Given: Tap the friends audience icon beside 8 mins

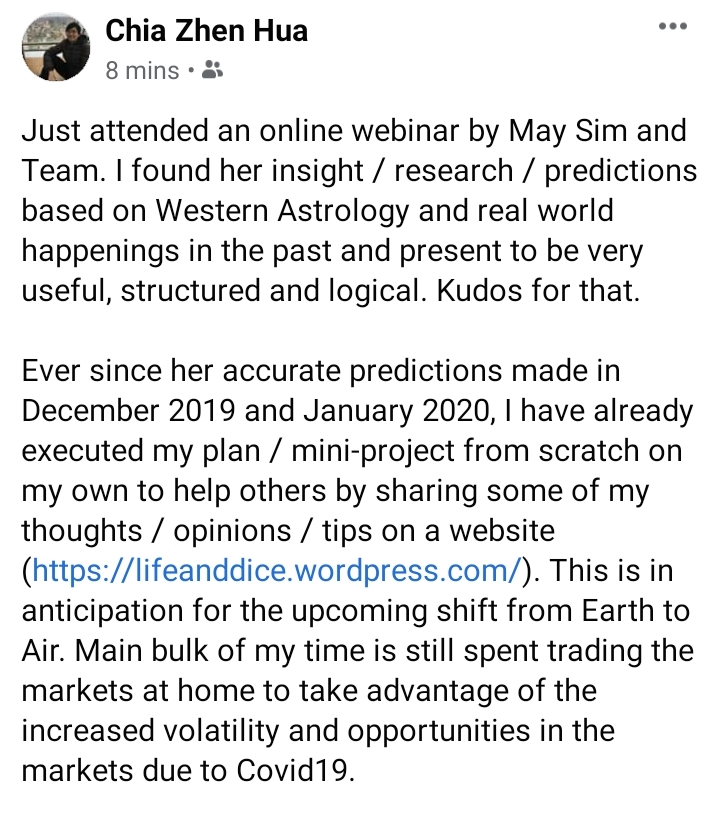Looking at the screenshot, I should (x=212, y=71).
